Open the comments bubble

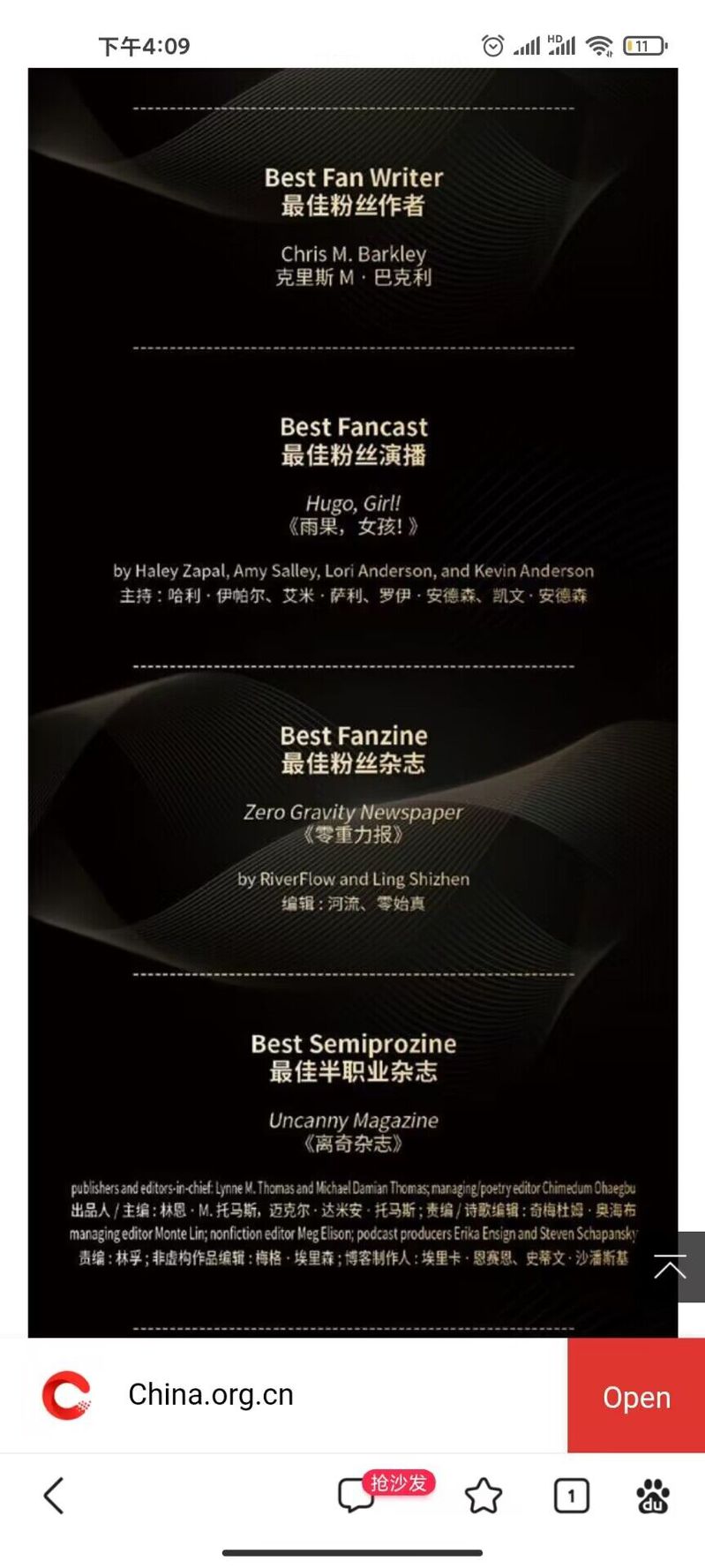point(356,1497)
